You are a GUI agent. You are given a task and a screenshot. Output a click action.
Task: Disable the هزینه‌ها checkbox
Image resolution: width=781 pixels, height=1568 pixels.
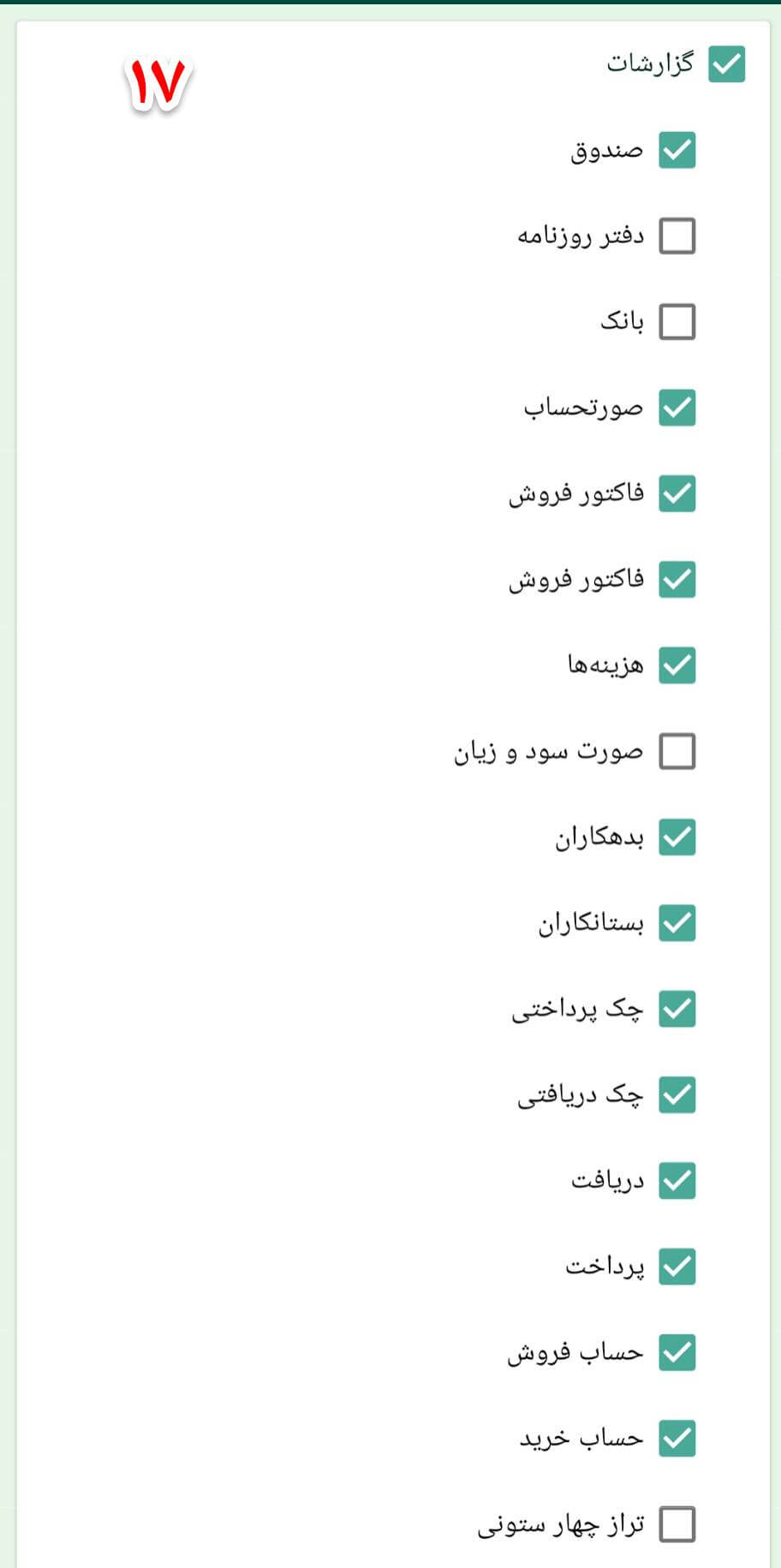pos(677,665)
